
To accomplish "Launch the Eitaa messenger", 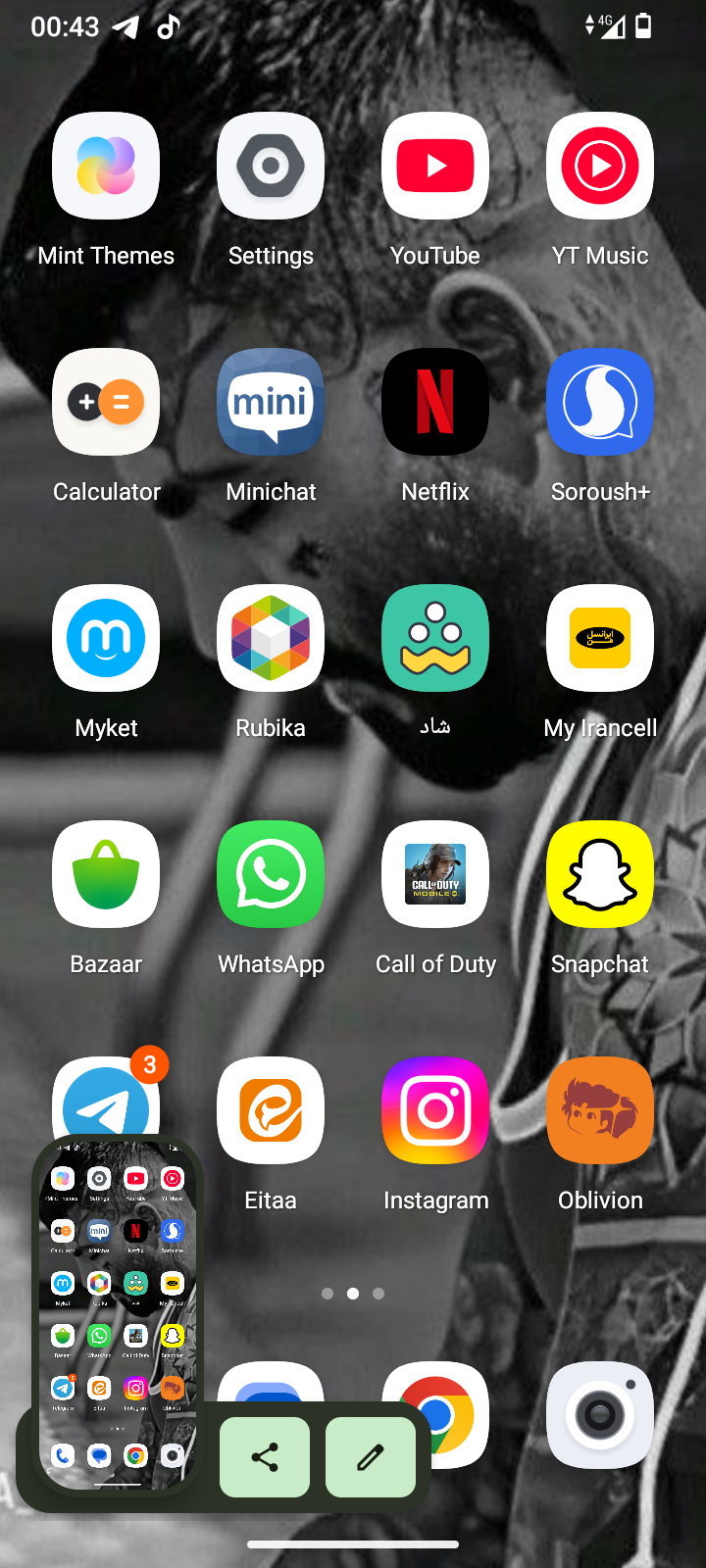I will pos(271,1111).
